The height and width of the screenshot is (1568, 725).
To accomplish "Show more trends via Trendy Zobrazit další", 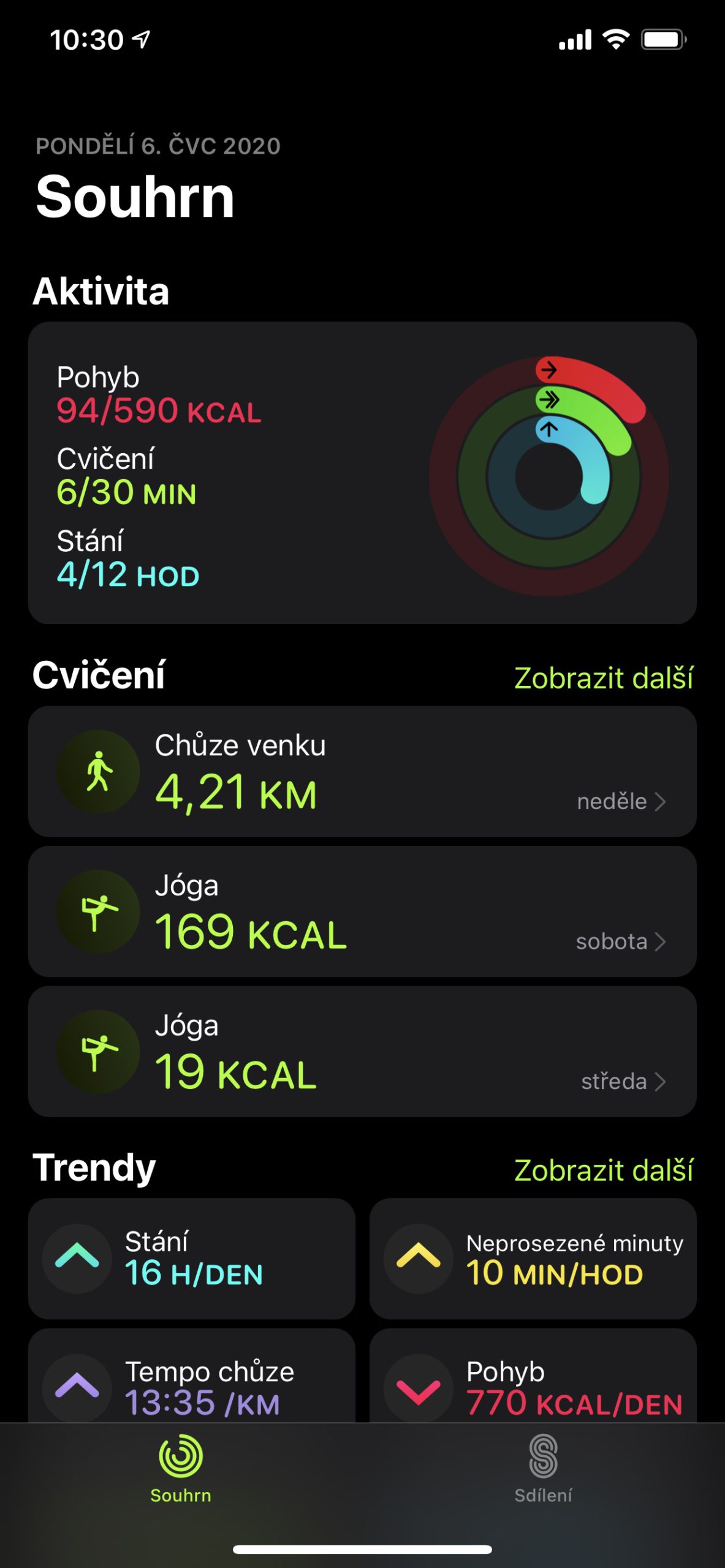I will (603, 1170).
